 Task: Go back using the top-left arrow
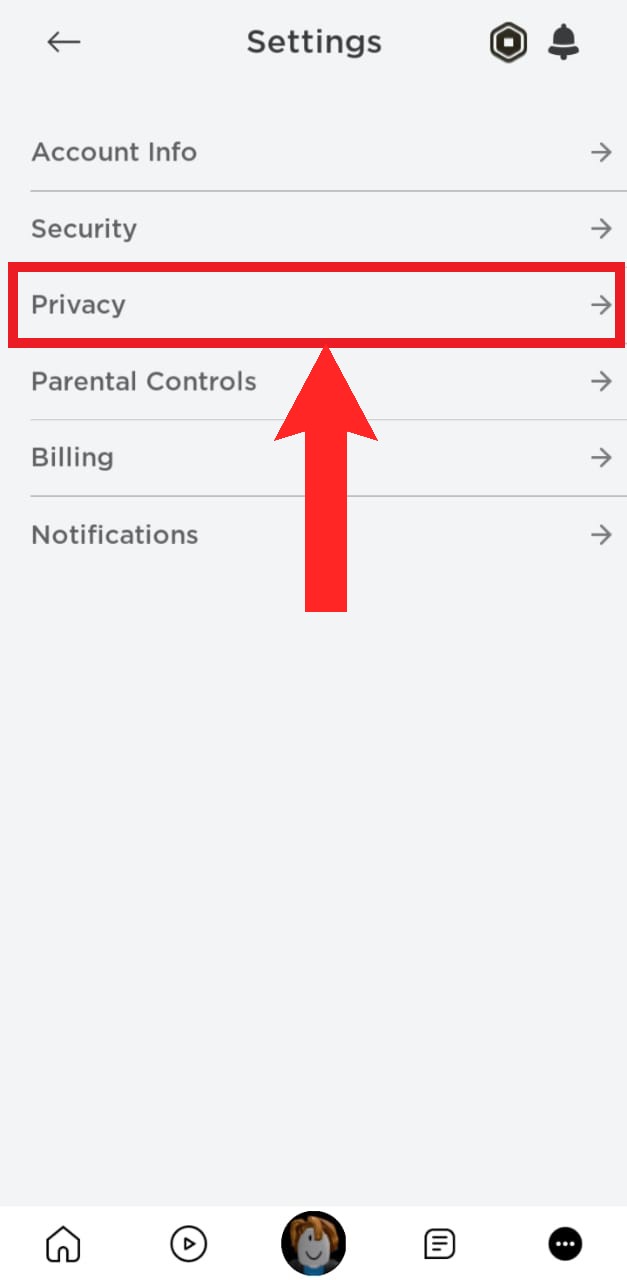click(64, 42)
